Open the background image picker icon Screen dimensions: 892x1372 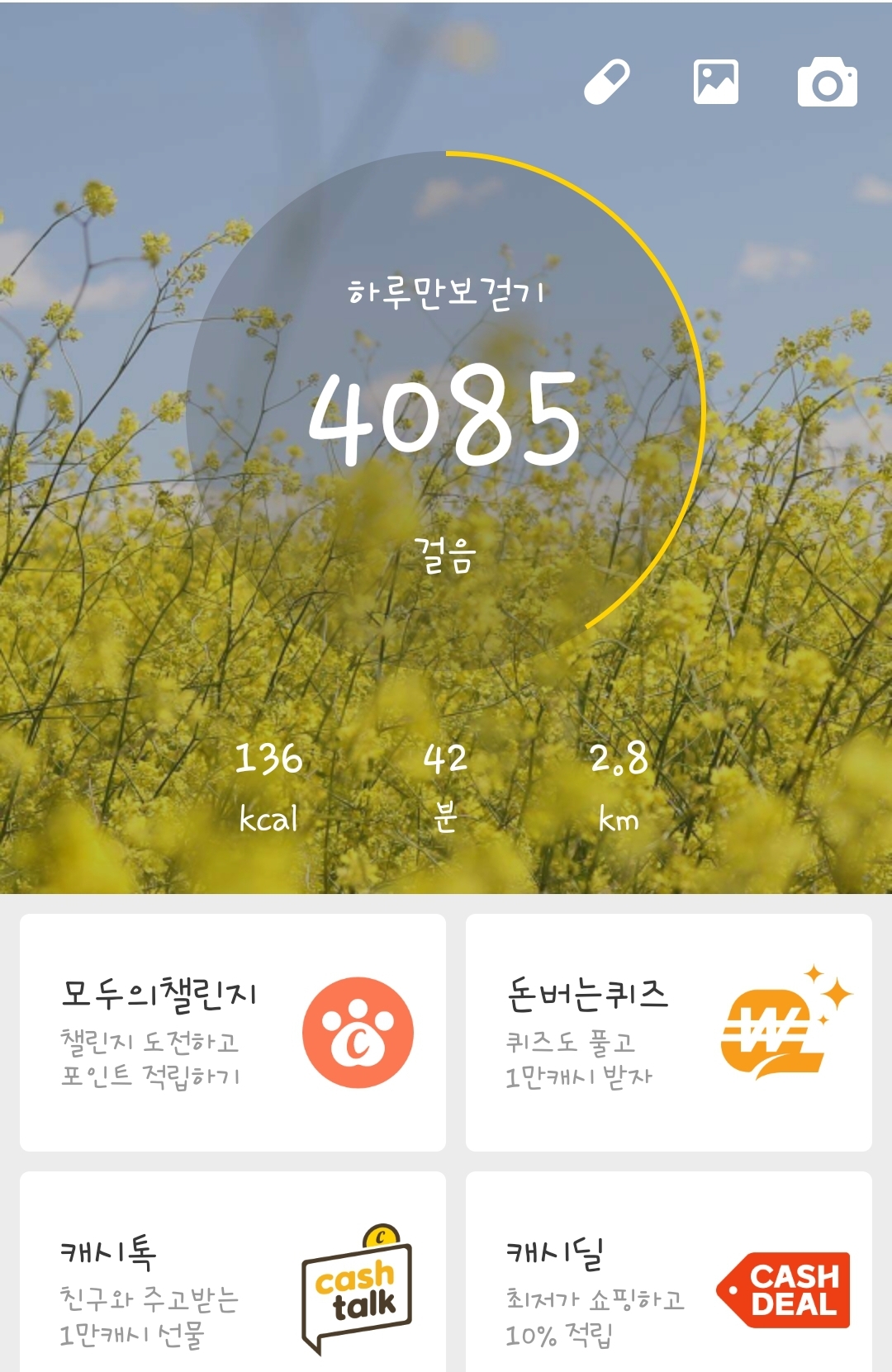point(715,82)
